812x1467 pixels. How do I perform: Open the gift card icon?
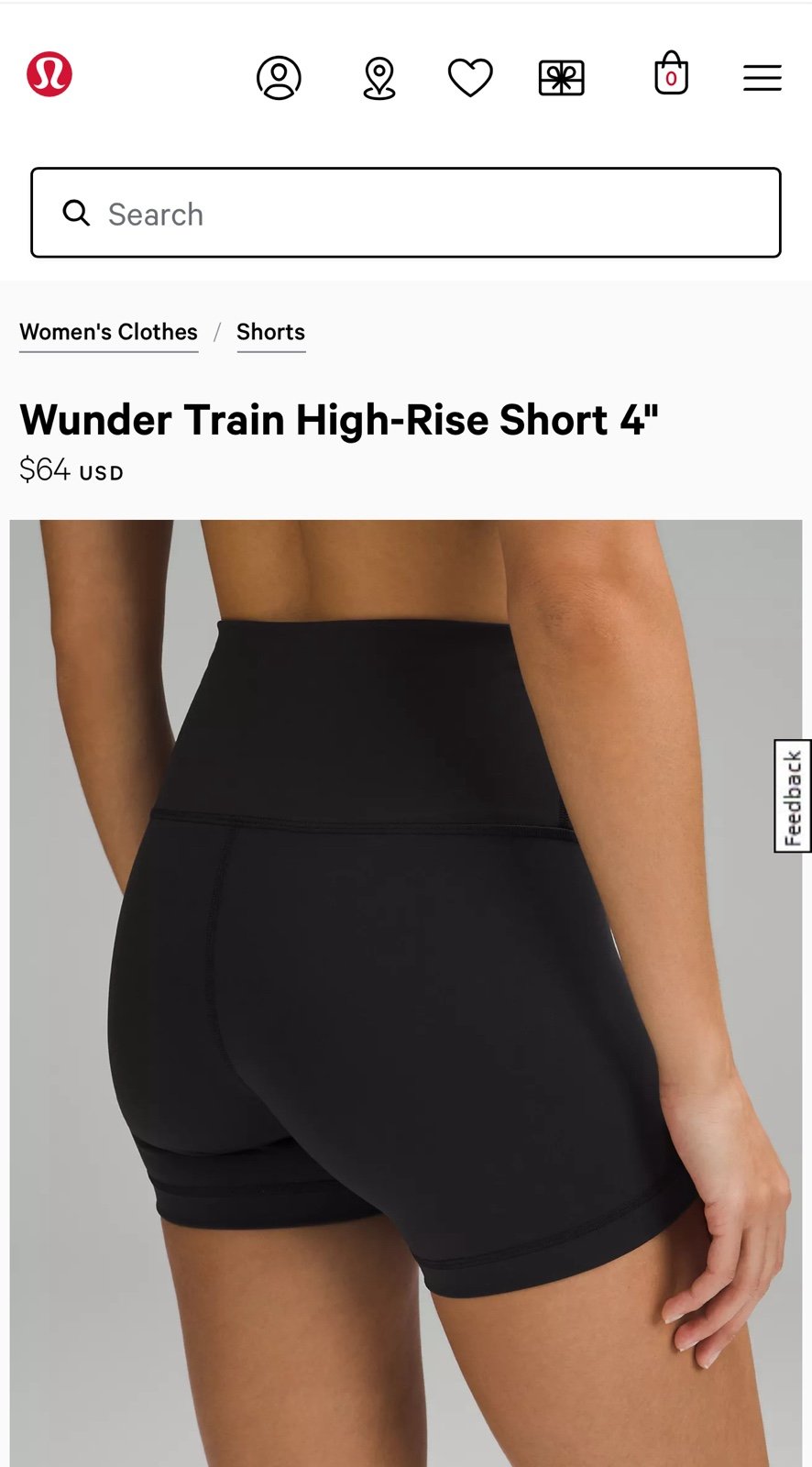tap(562, 78)
